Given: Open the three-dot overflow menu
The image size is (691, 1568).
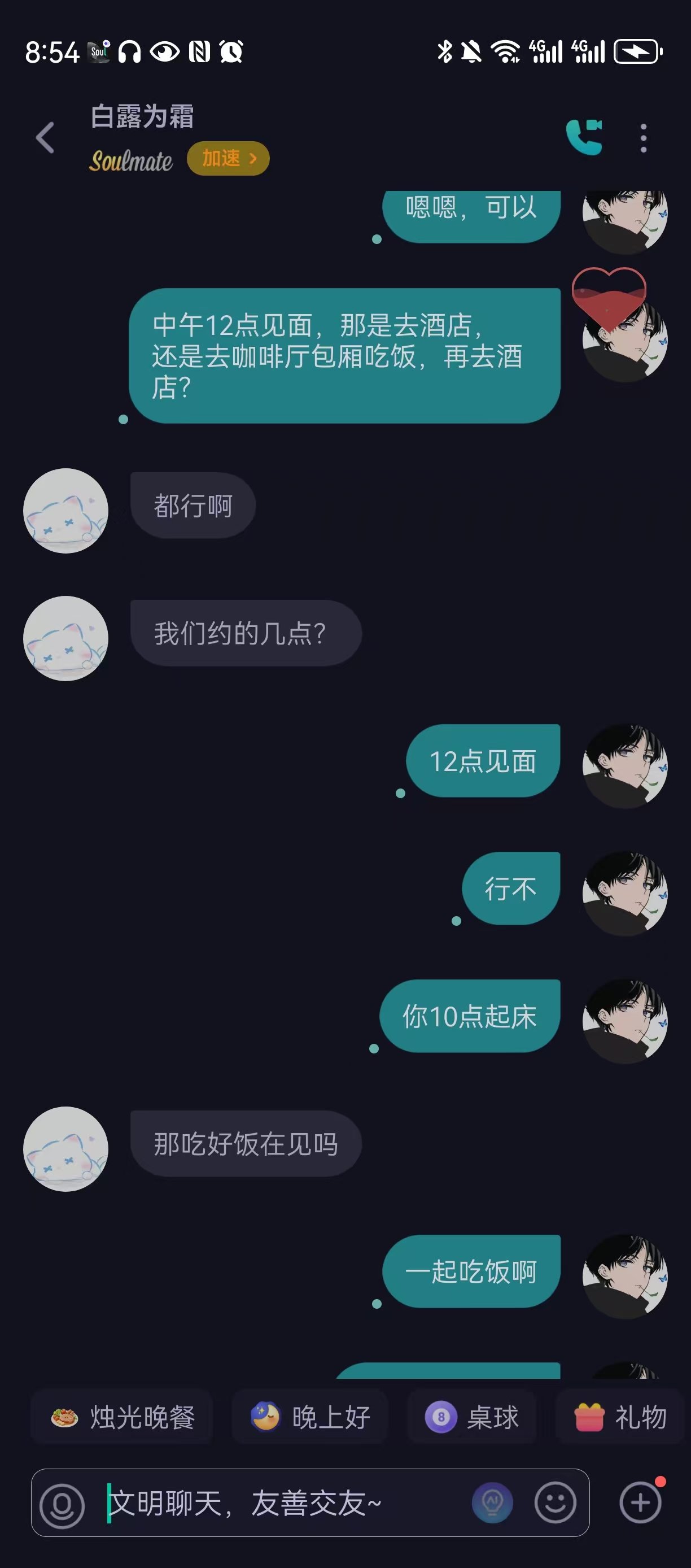Looking at the screenshot, I should [643, 138].
